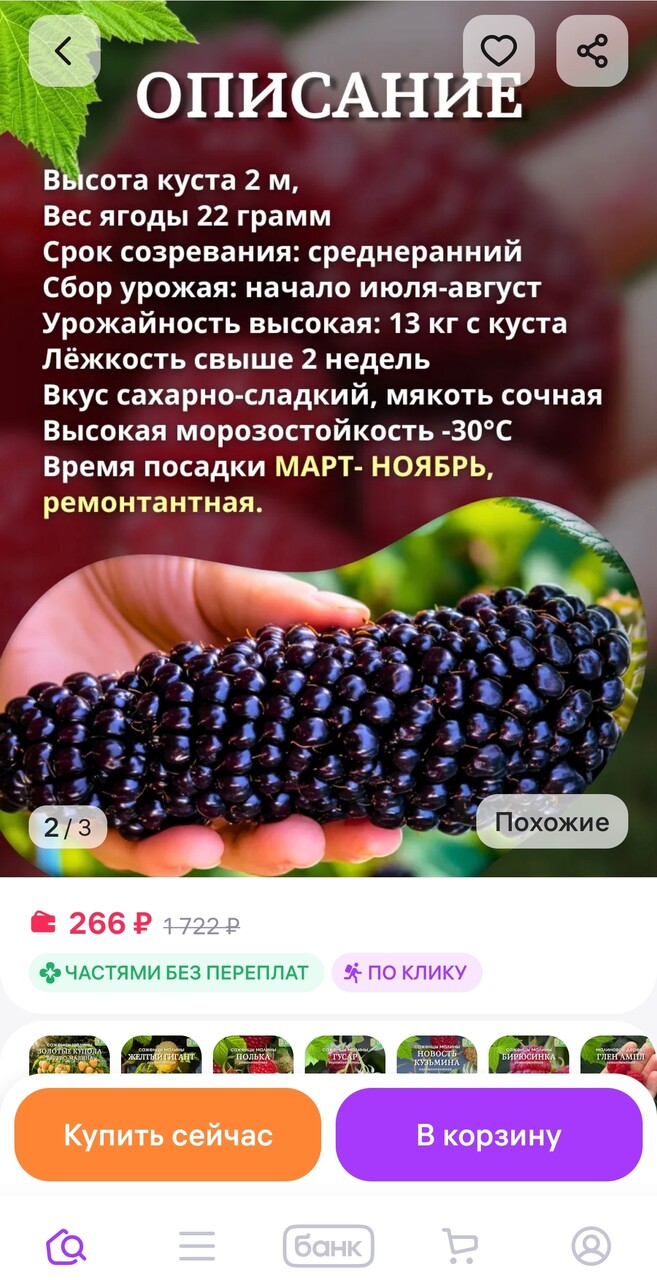Open the home search tab
Viewport: 657px width, 1280px height.
point(67,1246)
